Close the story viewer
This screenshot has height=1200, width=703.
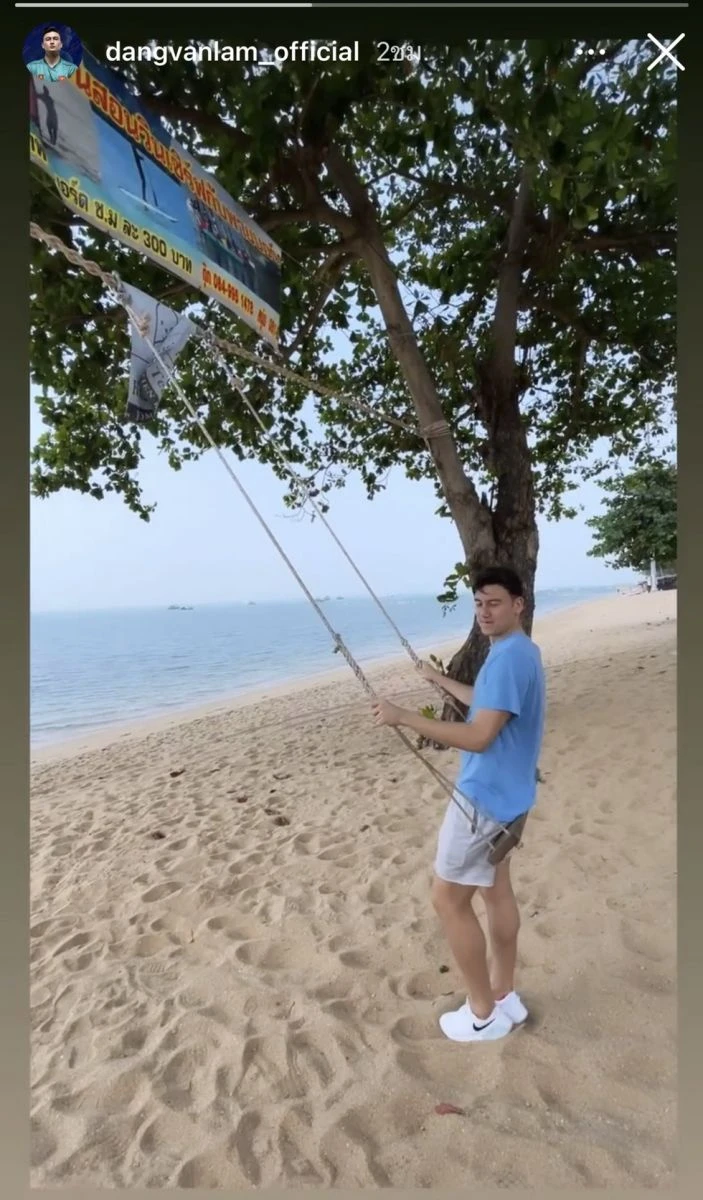coord(665,52)
